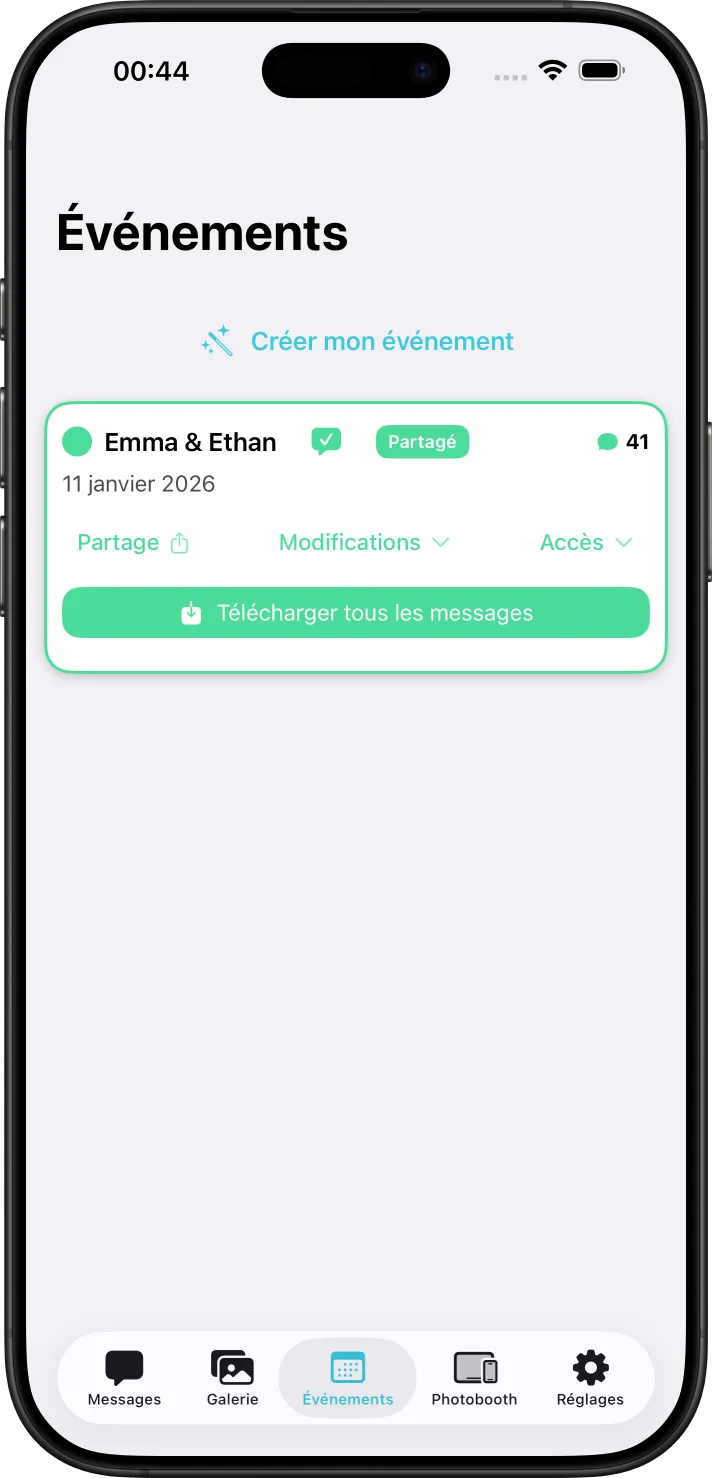Switch to the Galerie tab
The width and height of the screenshot is (712, 1478).
click(x=232, y=1378)
